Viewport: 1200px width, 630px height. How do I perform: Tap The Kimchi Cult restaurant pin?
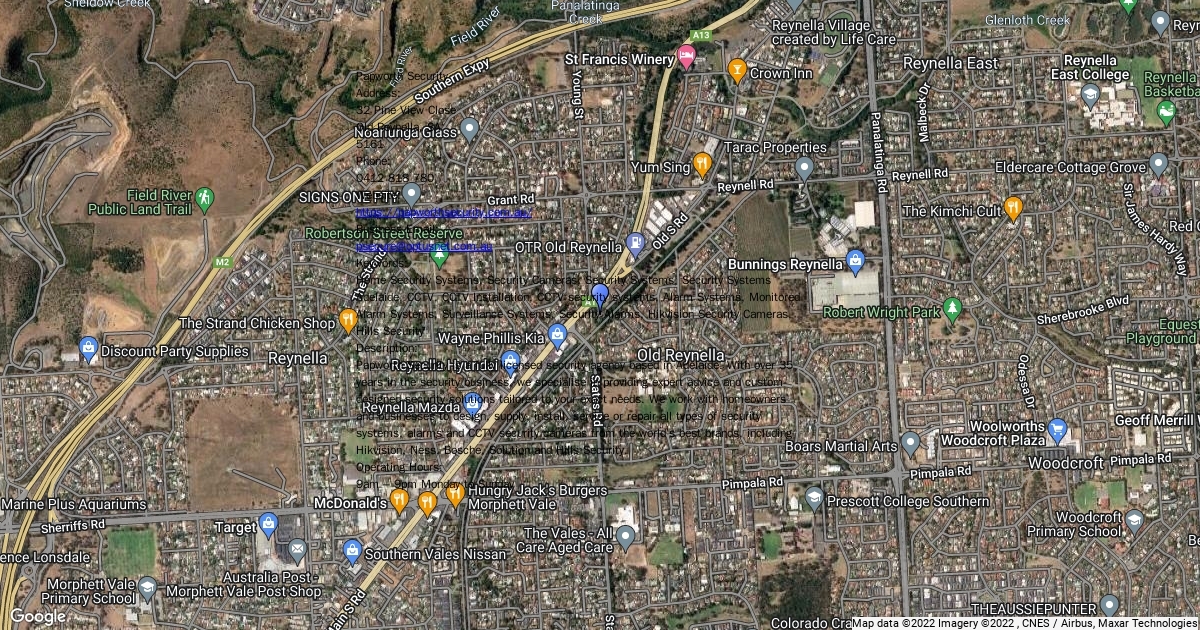[1013, 209]
